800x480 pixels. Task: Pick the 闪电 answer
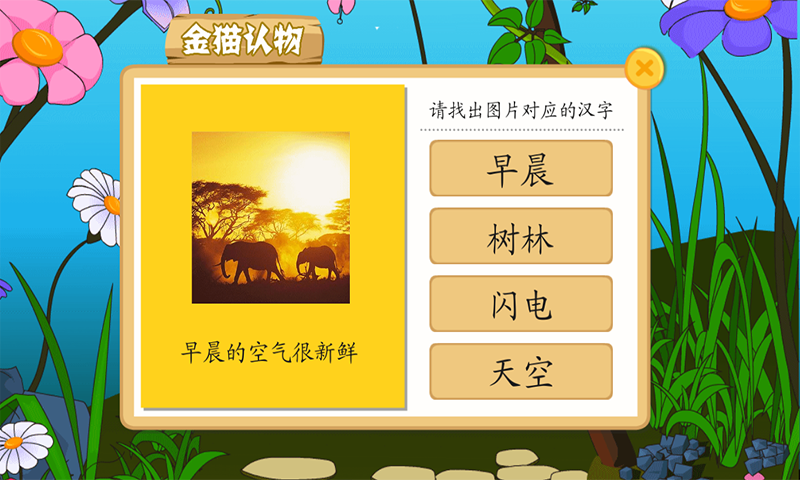pos(520,304)
